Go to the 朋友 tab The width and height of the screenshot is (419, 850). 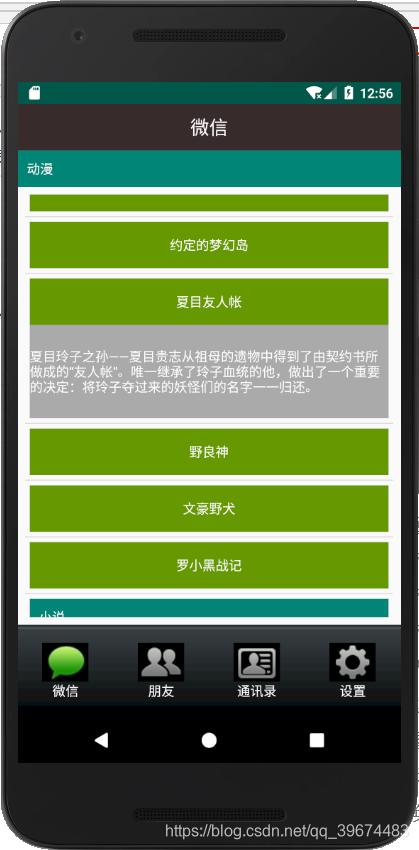[161, 670]
